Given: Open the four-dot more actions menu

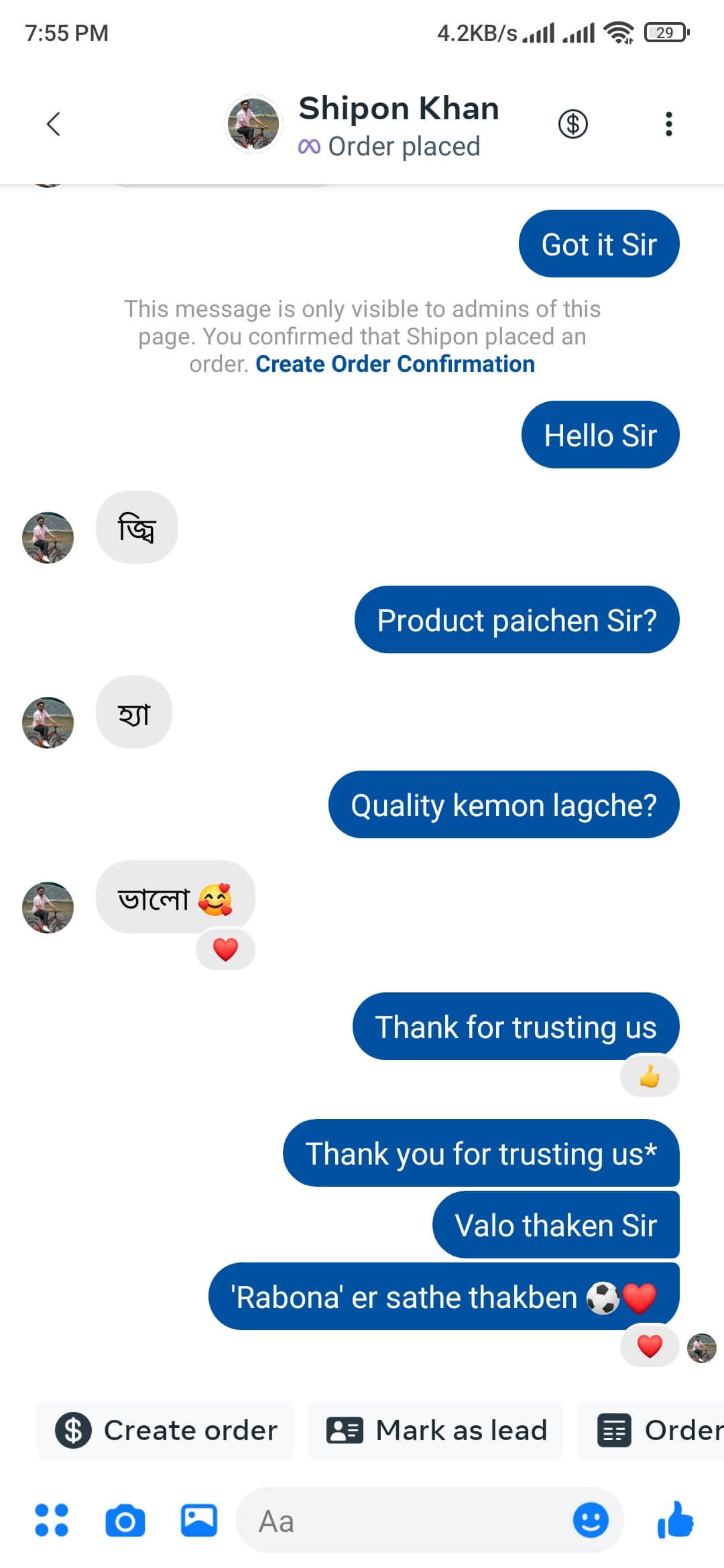Looking at the screenshot, I should pos(52,1520).
